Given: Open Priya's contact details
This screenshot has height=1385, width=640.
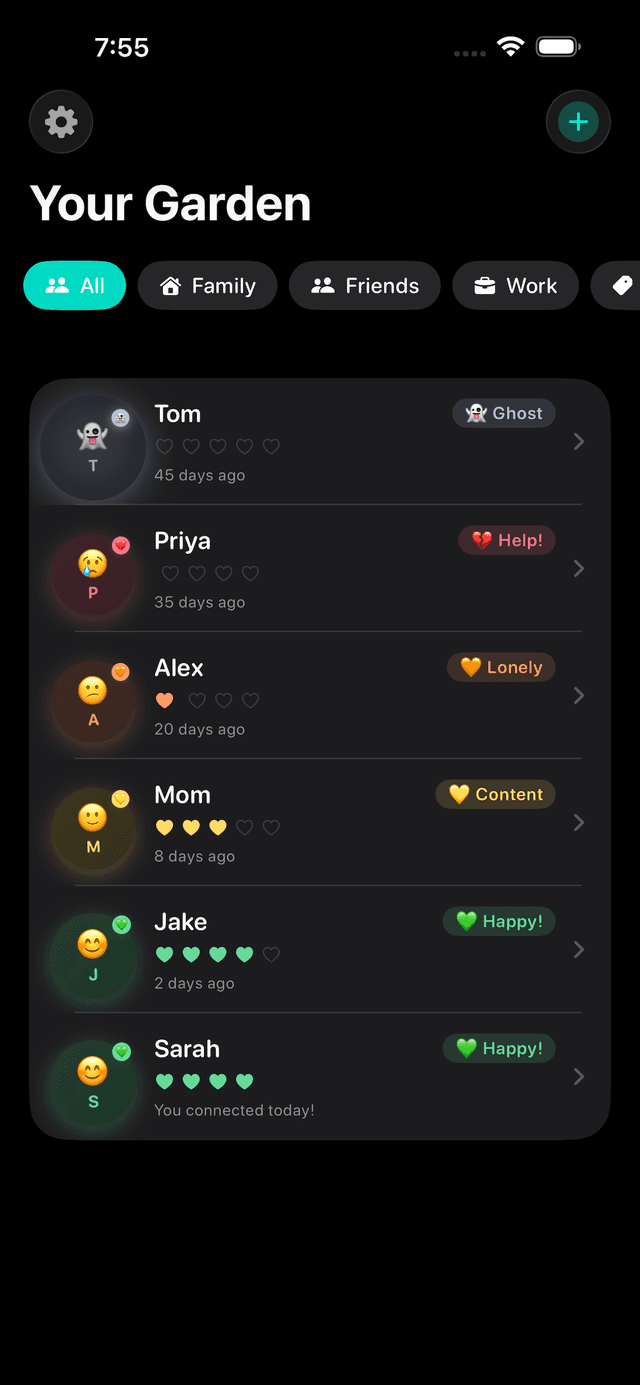Looking at the screenshot, I should pos(320,569).
